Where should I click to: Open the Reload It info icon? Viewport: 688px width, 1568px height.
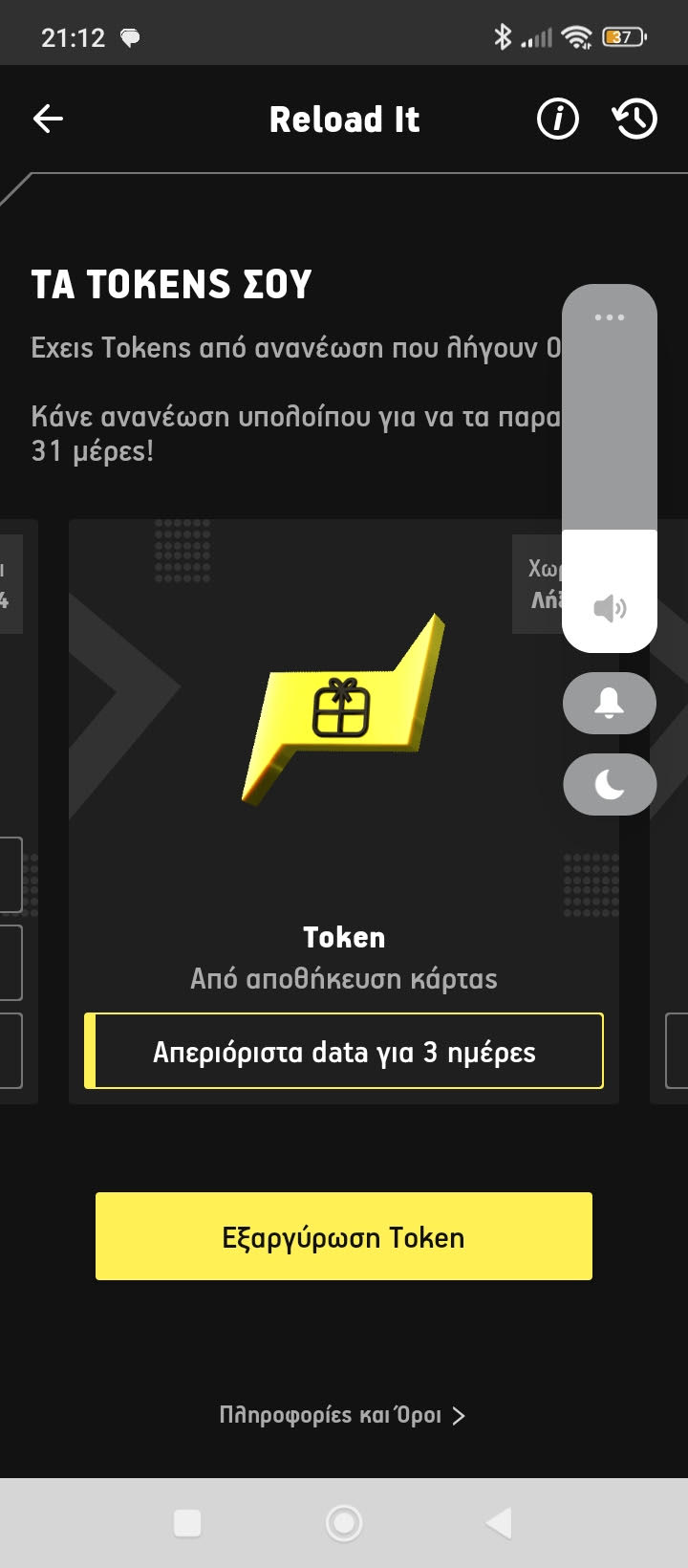pos(557,120)
